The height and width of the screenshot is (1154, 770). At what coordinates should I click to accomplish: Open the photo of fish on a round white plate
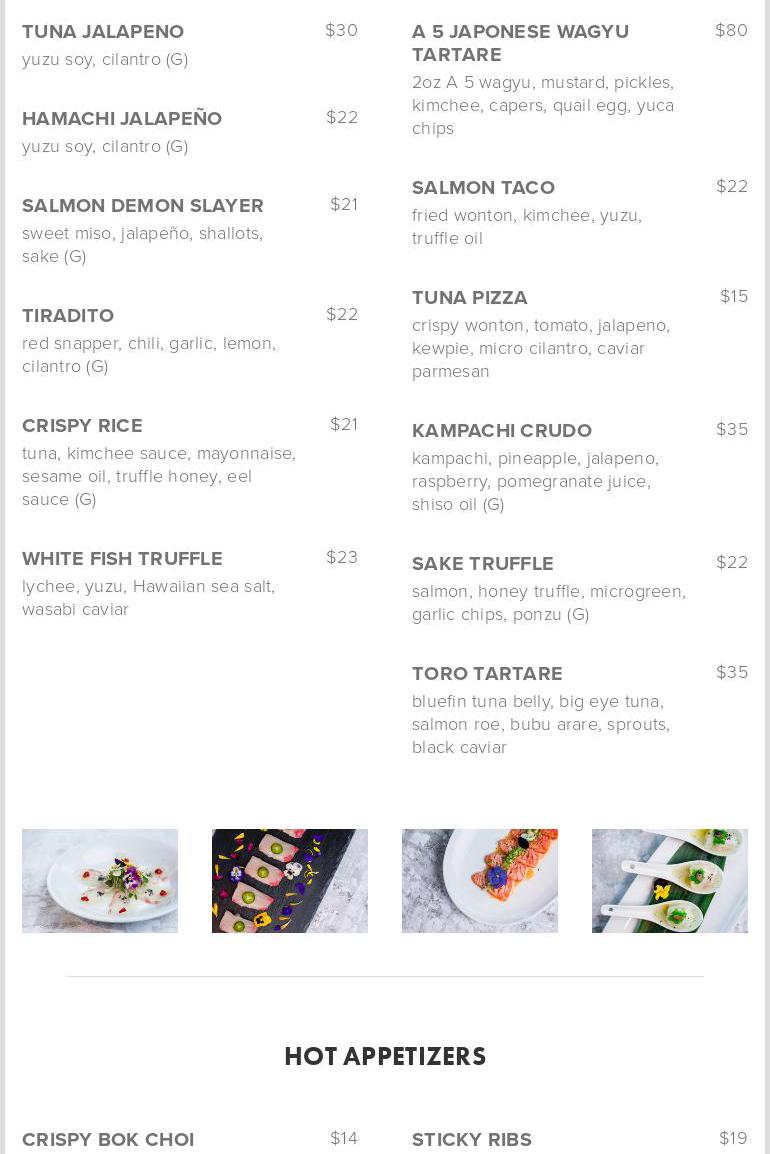pyautogui.click(x=100, y=881)
